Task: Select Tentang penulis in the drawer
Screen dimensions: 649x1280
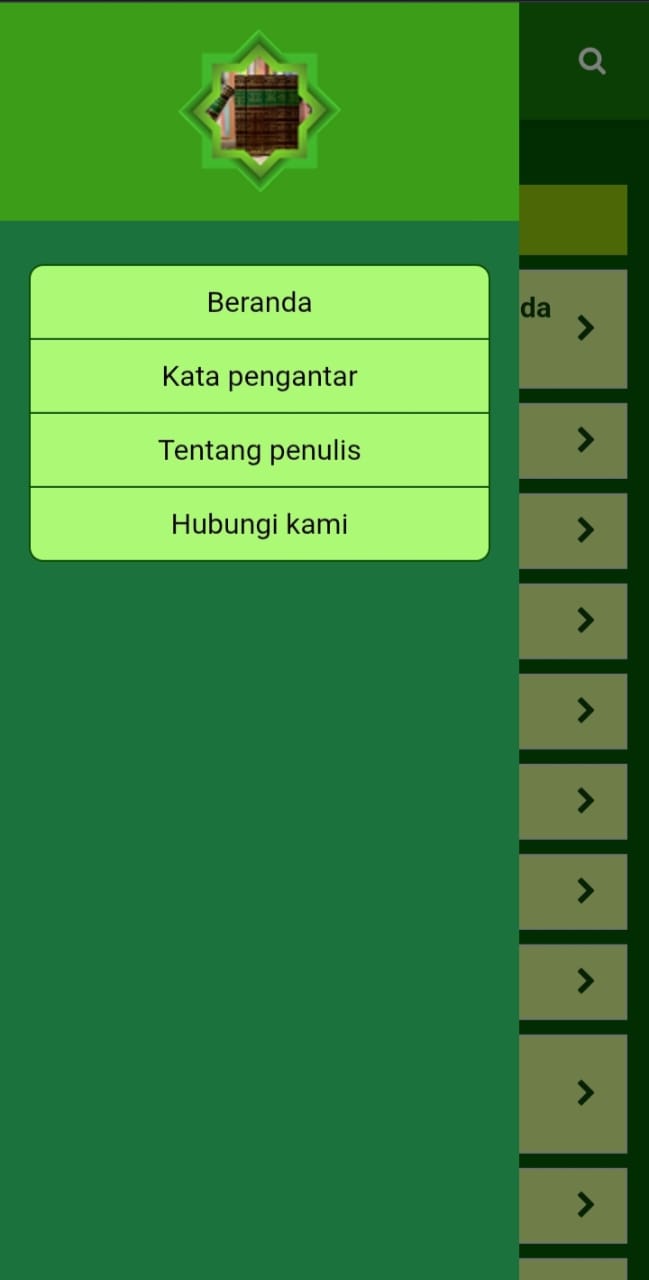Action: coord(259,450)
